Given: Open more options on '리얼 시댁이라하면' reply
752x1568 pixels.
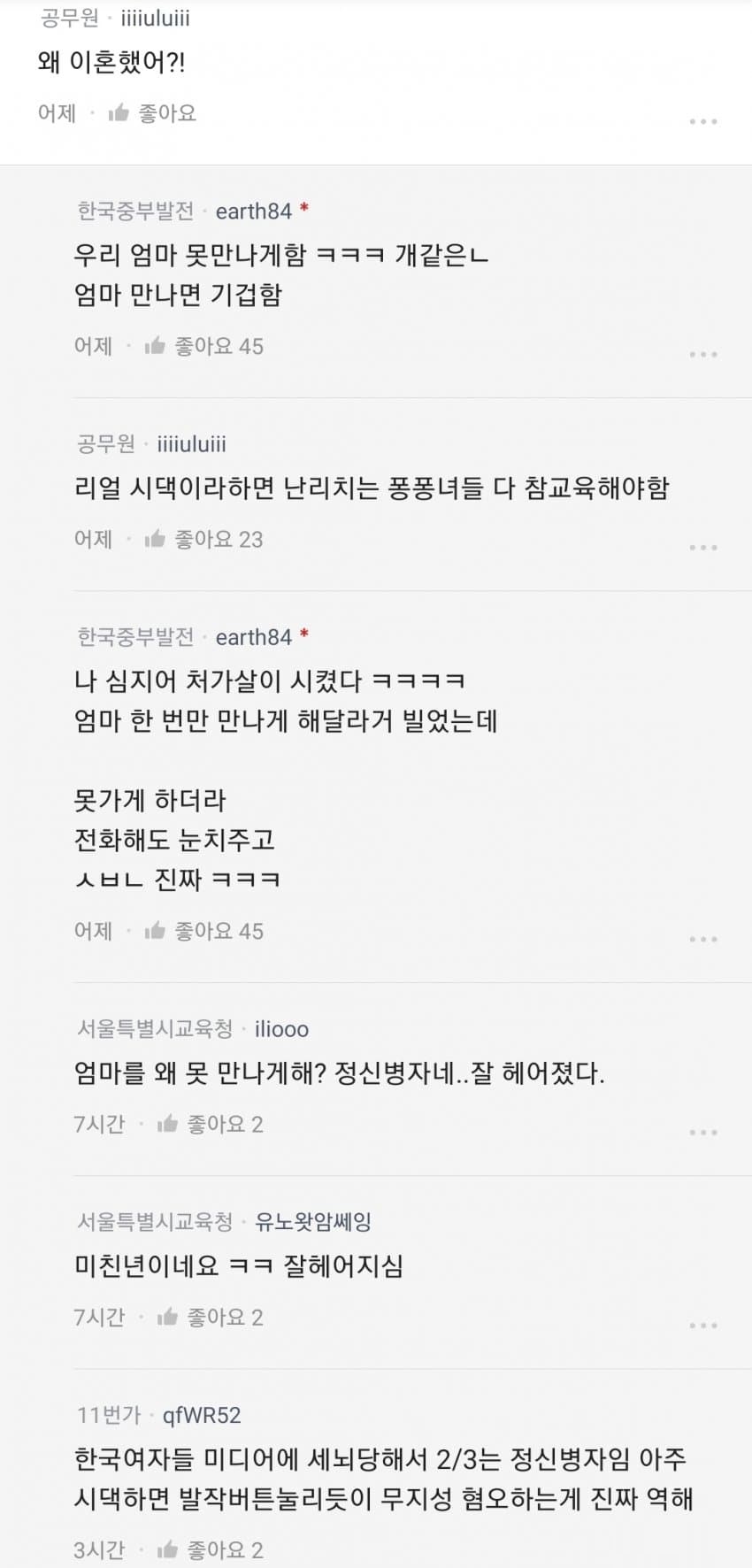Looking at the screenshot, I should (702, 547).
